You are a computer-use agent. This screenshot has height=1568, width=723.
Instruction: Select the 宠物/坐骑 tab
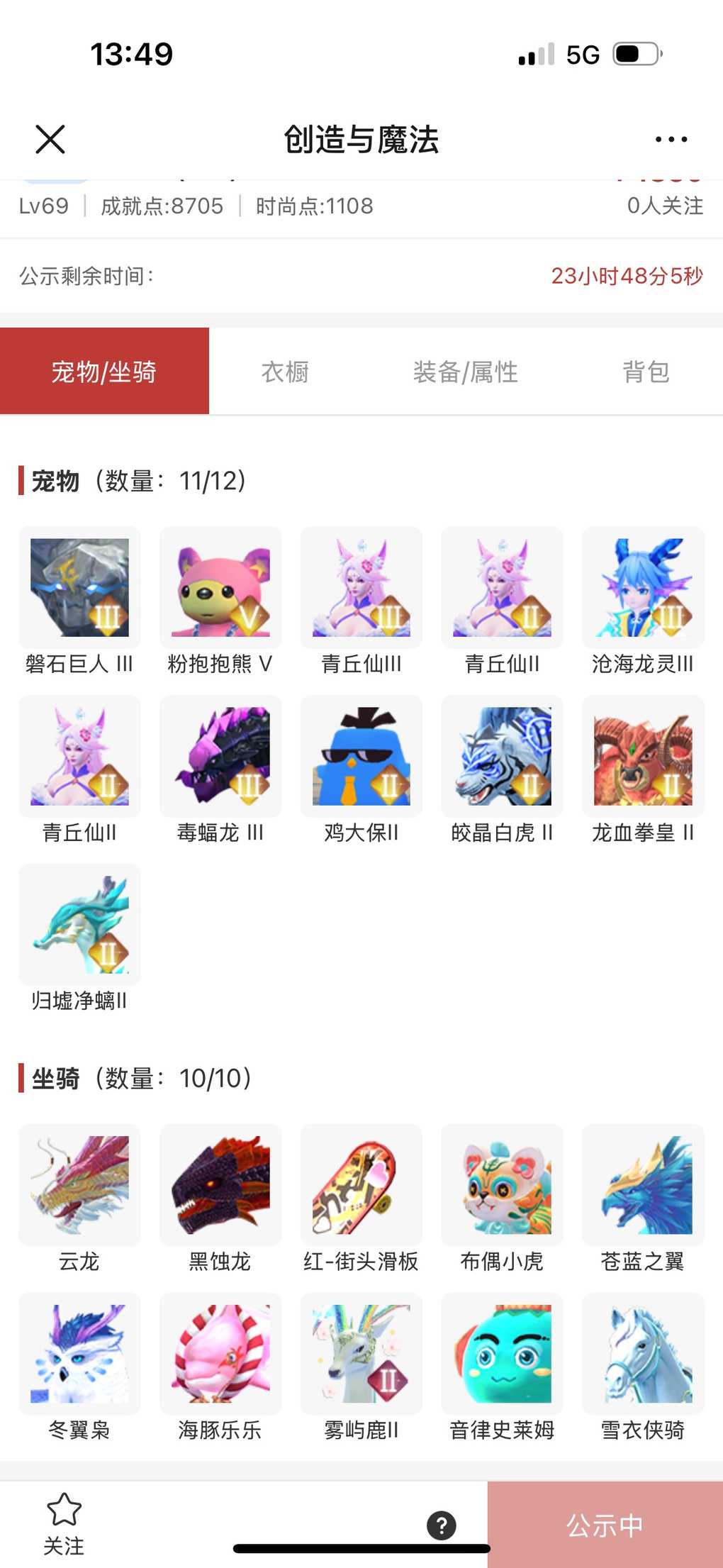click(104, 372)
